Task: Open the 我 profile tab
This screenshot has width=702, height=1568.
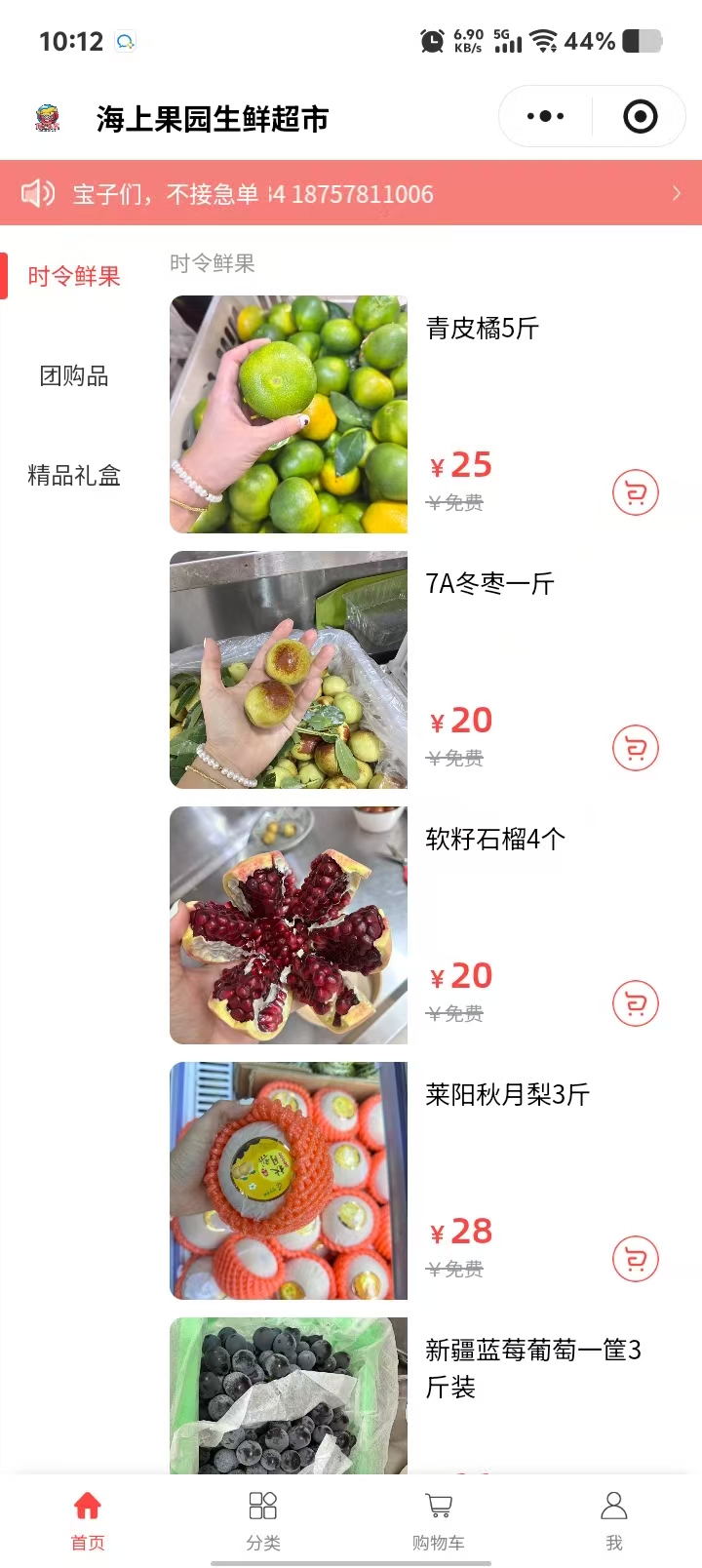Action: point(614,1519)
